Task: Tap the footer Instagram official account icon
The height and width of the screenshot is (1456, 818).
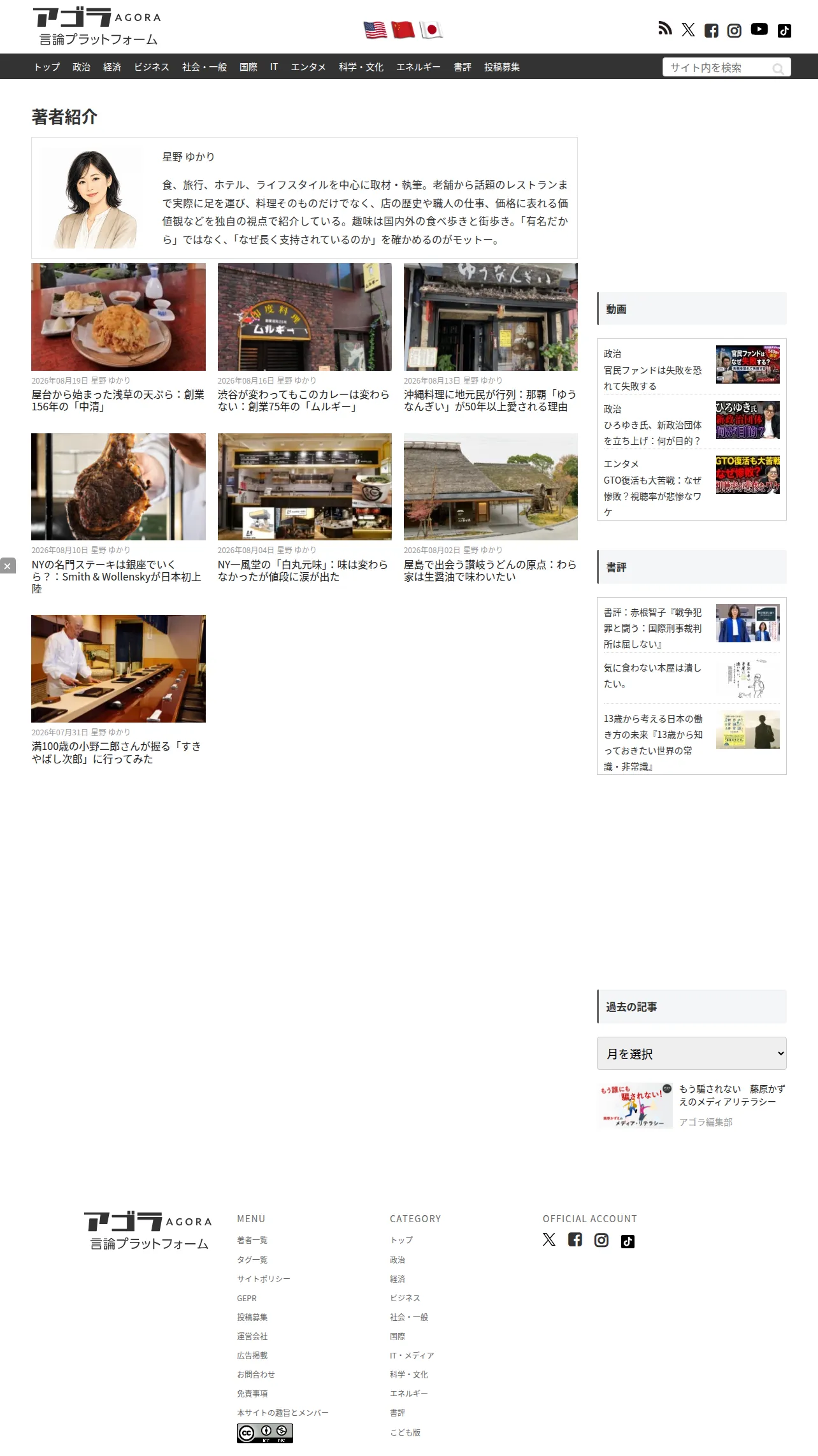Action: point(601,1240)
